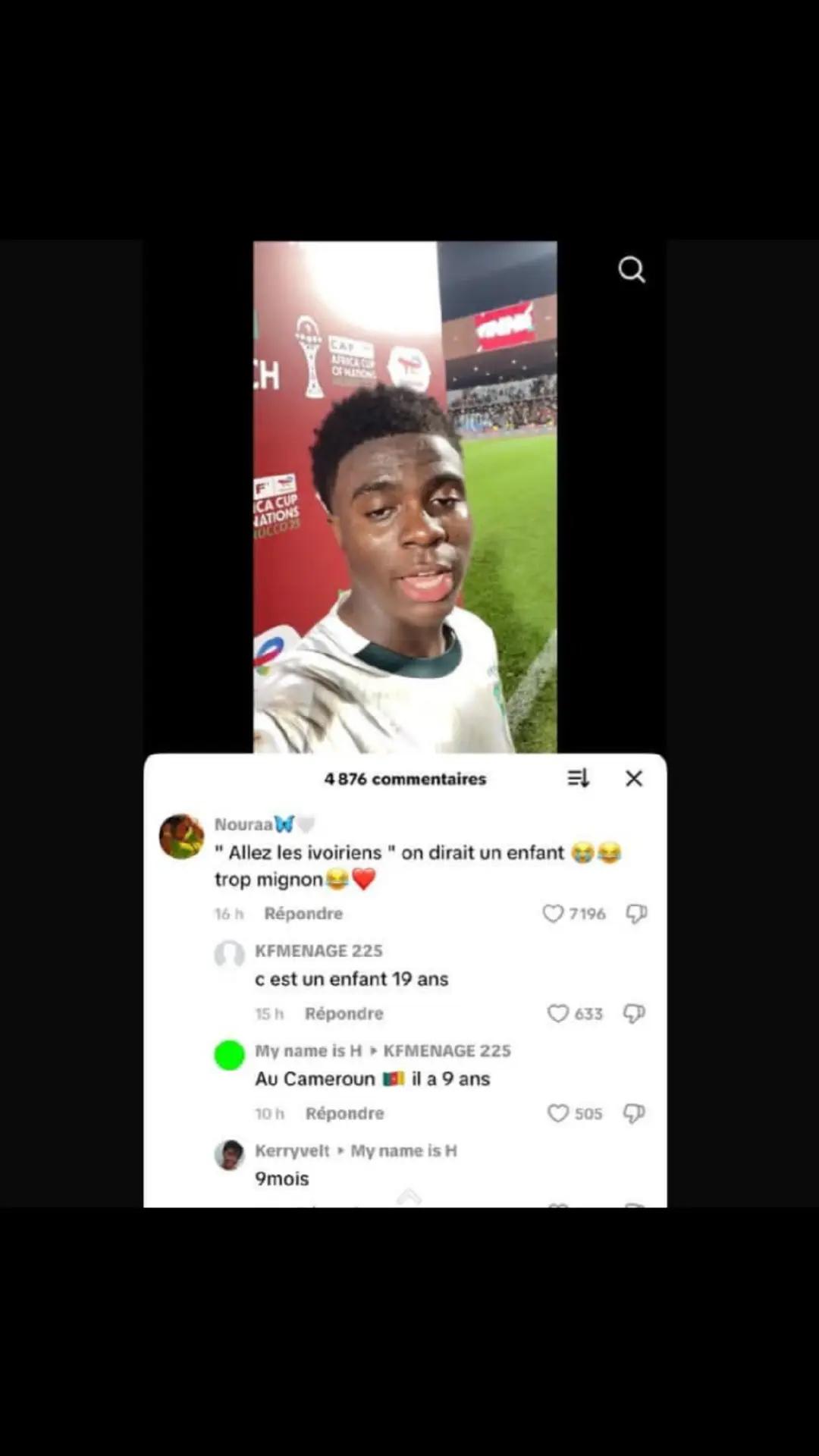Reply to My name is H's comment
This screenshot has height=1456, width=819.
(345, 1114)
